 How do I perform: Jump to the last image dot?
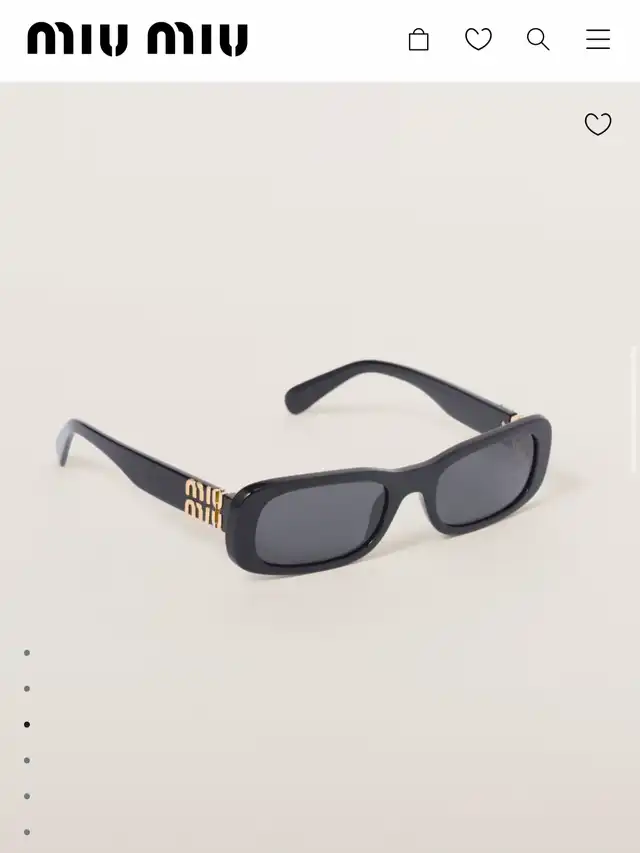coord(27,832)
